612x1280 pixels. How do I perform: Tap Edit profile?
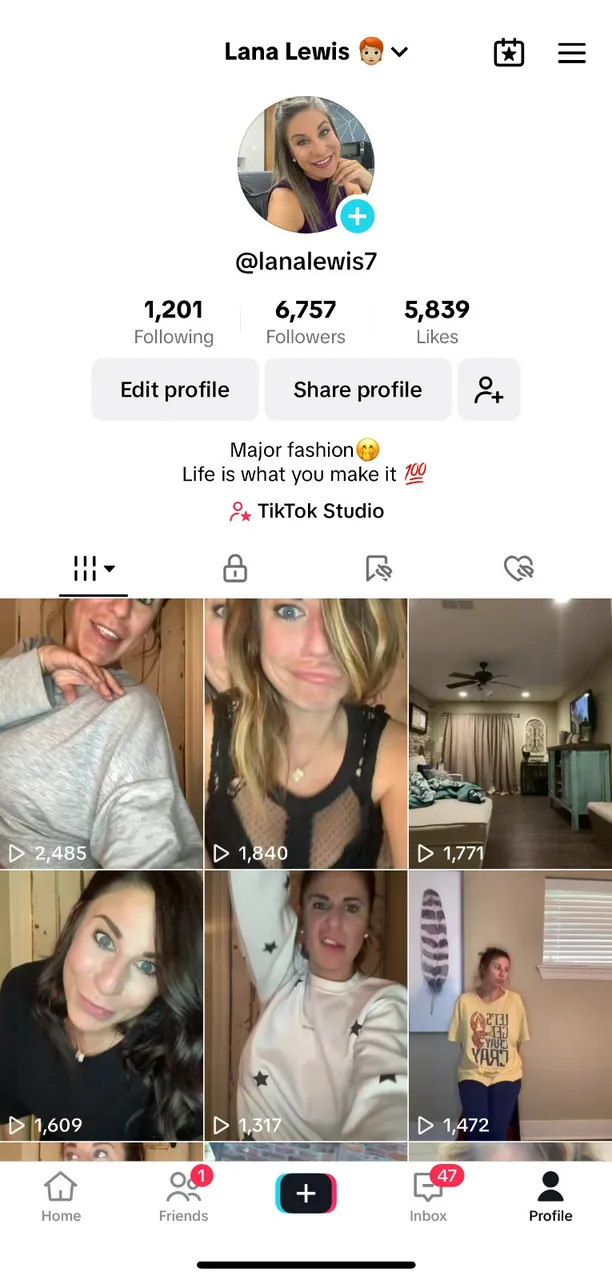(x=175, y=390)
